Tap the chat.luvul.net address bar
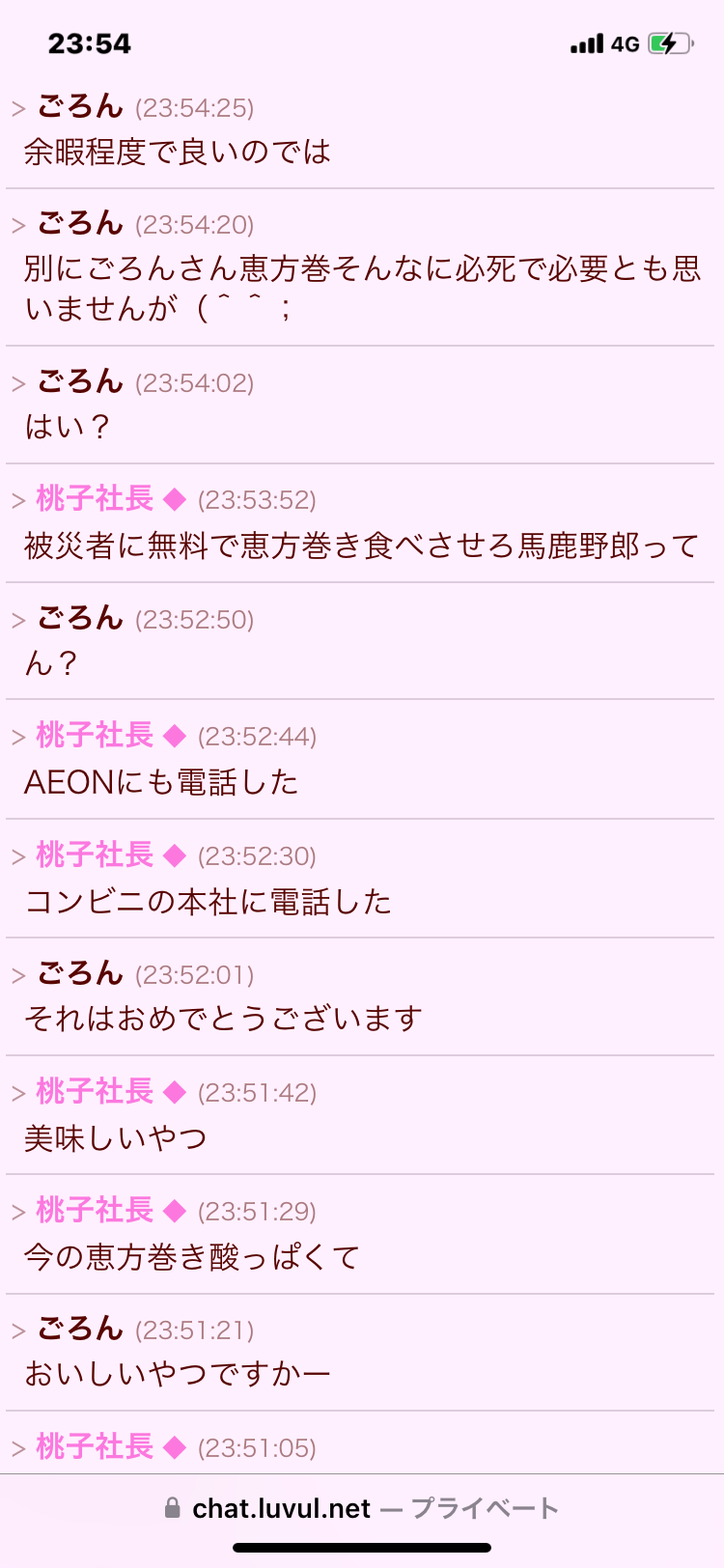This screenshot has width=724, height=1568. pyautogui.click(x=361, y=1508)
